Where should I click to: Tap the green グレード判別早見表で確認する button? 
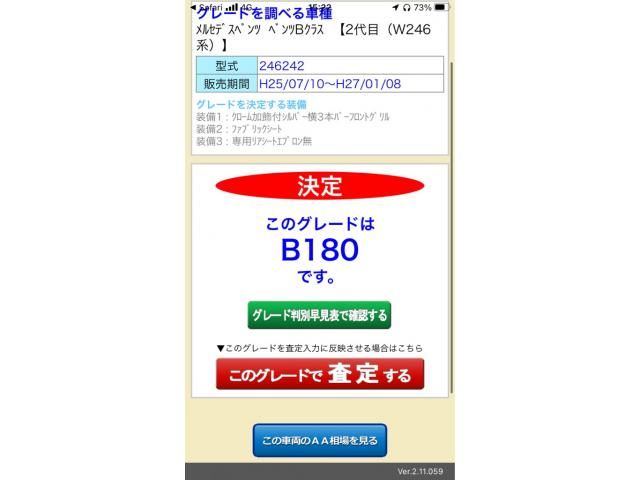pos(319,315)
